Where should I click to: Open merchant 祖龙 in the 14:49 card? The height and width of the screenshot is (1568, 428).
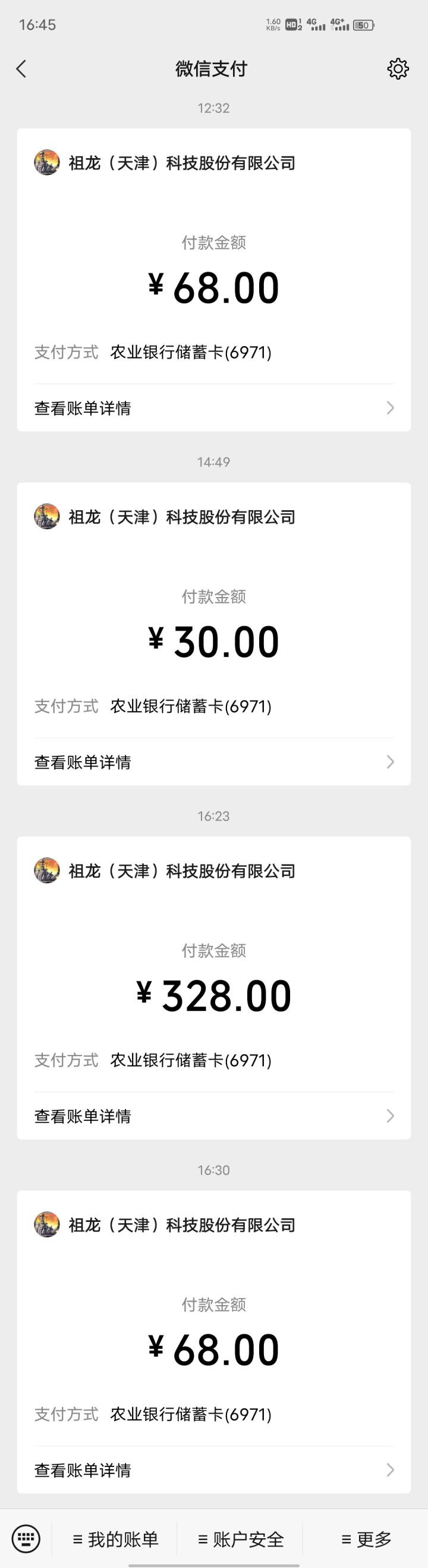tap(181, 517)
